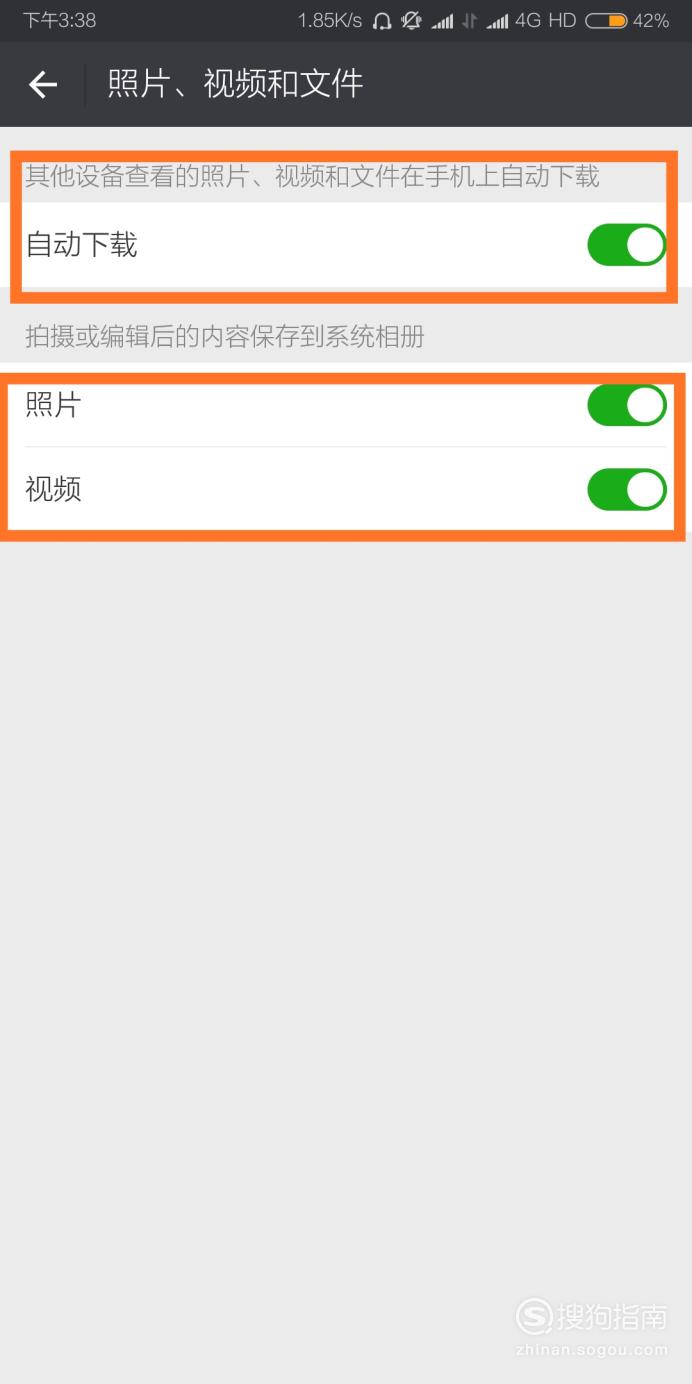Disable the 照片 save-to-album switch
Screen dimensions: 692x1384
[627, 405]
